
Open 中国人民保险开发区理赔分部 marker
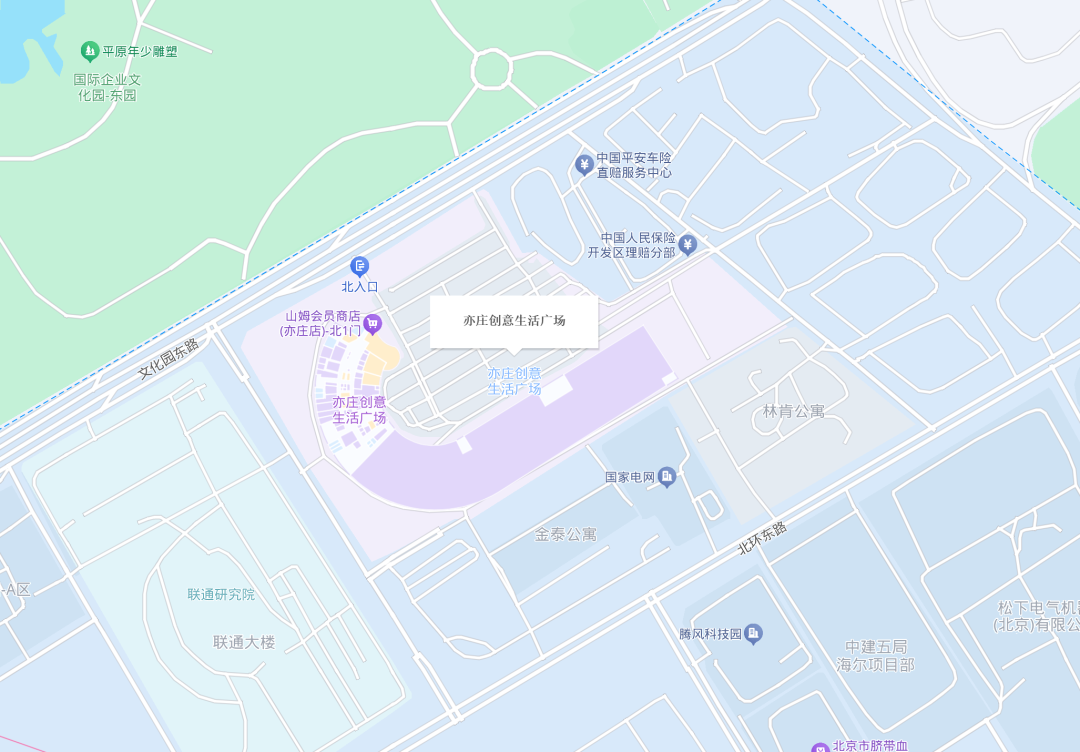pyautogui.click(x=687, y=244)
